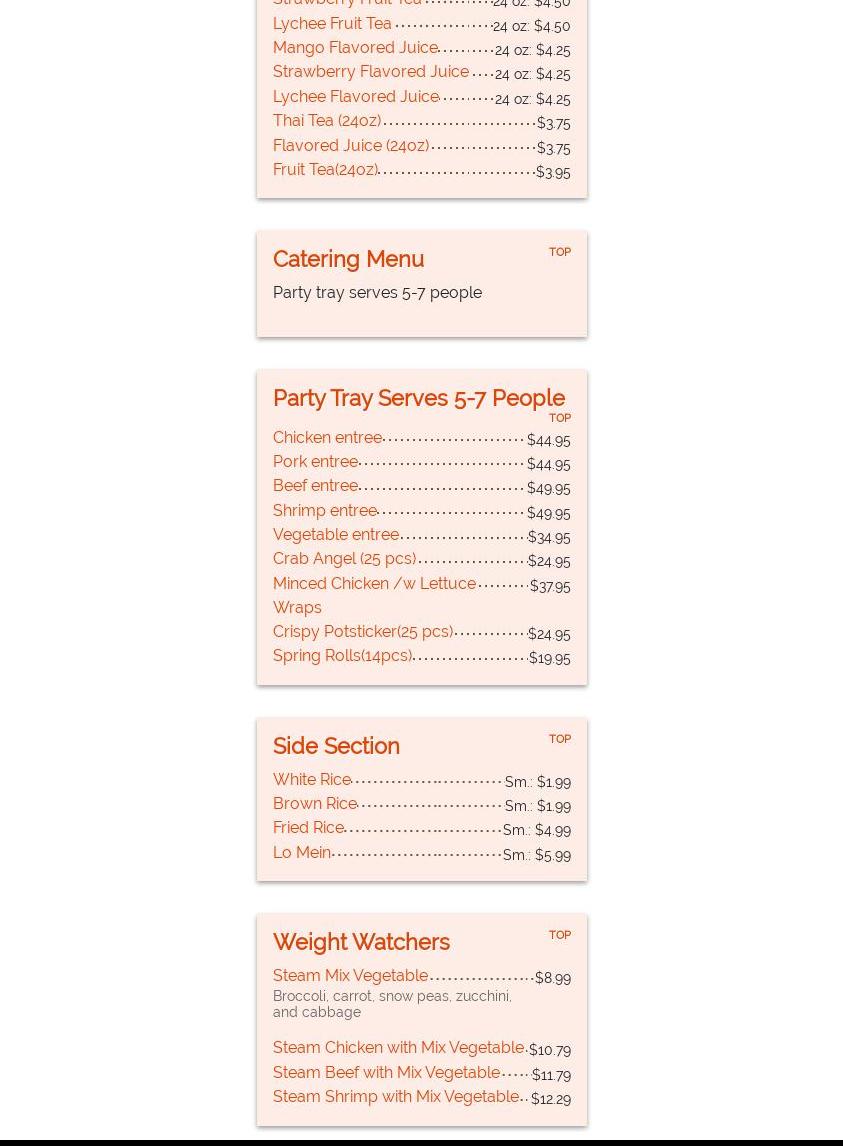Open the Chicken entree party tray item
The image size is (843, 1146).
coord(327,437)
